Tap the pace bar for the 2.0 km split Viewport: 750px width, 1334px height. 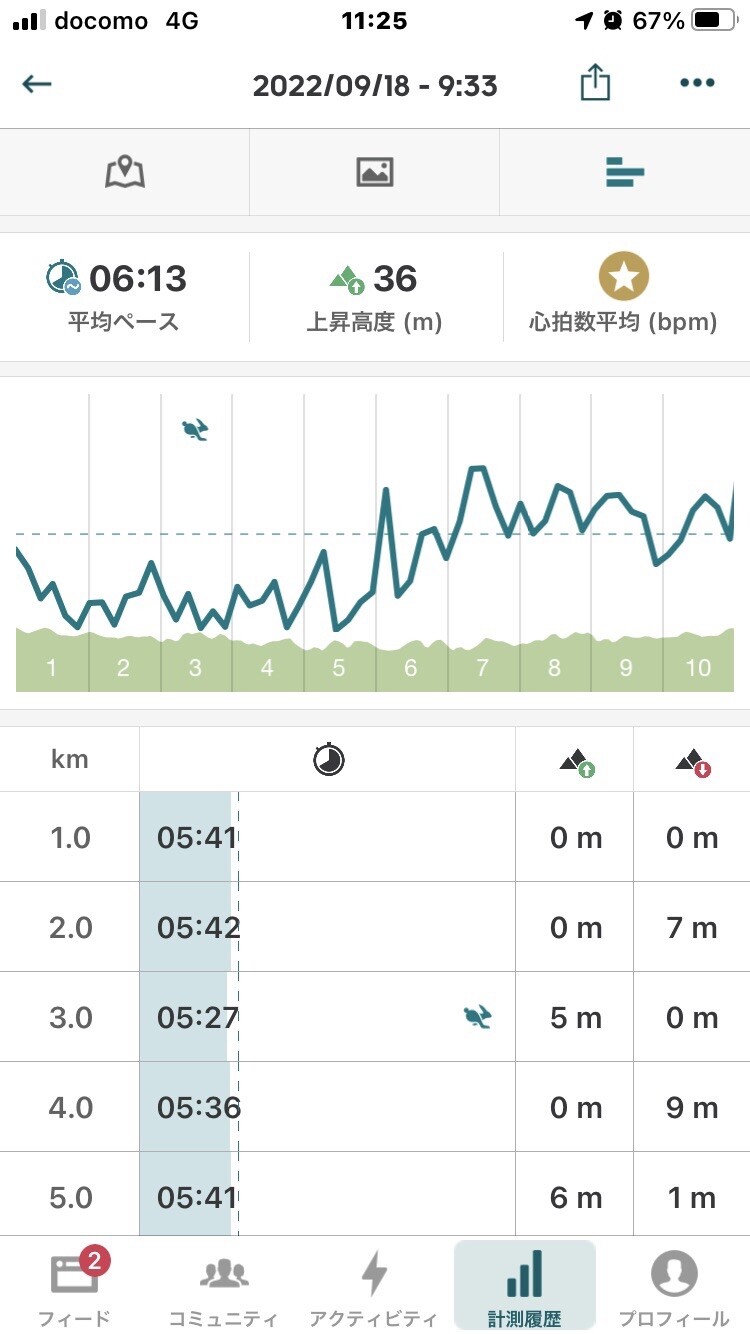coord(185,926)
